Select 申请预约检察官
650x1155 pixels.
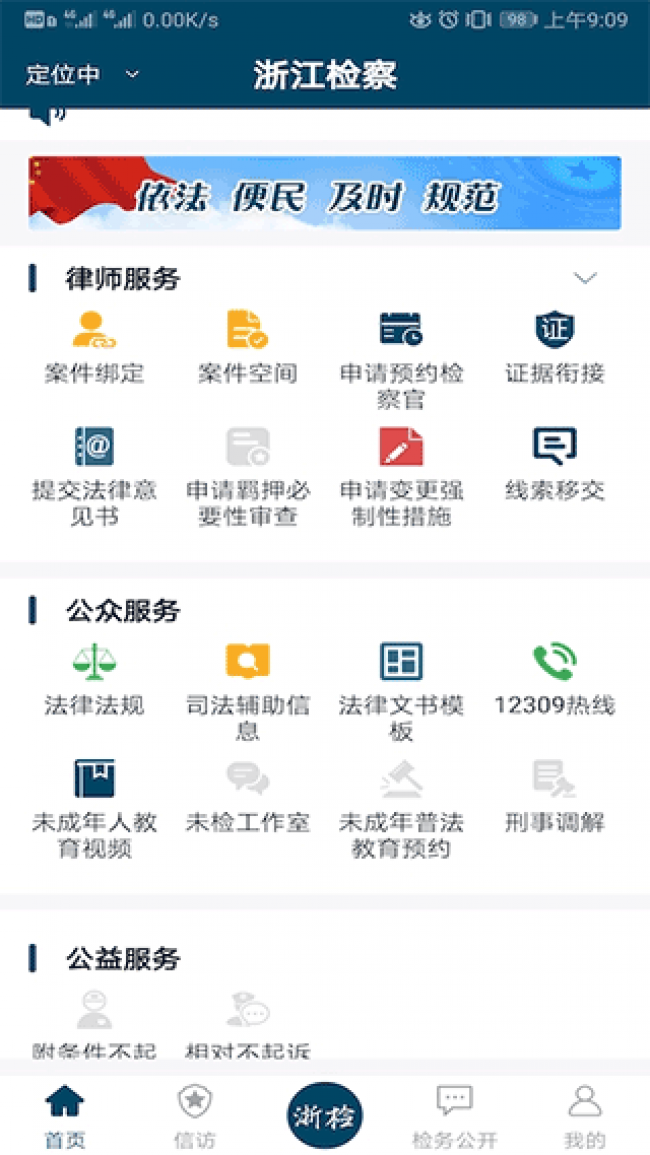click(x=401, y=358)
